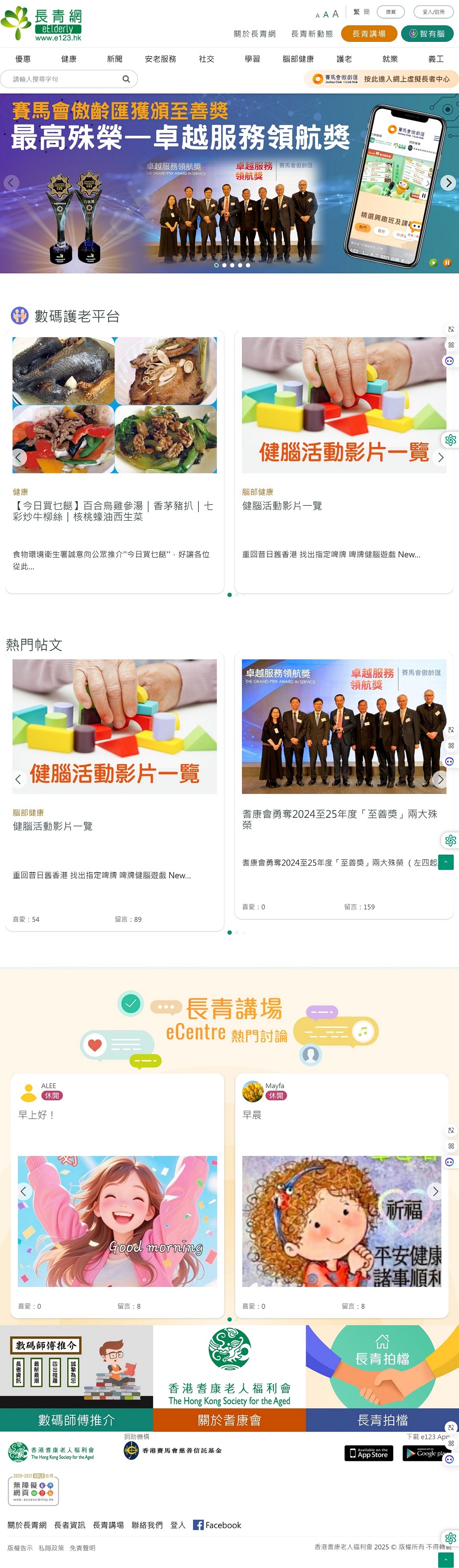The width and height of the screenshot is (459, 1568).
Task: Open the 長青講場 forum button
Action: pos(368,34)
